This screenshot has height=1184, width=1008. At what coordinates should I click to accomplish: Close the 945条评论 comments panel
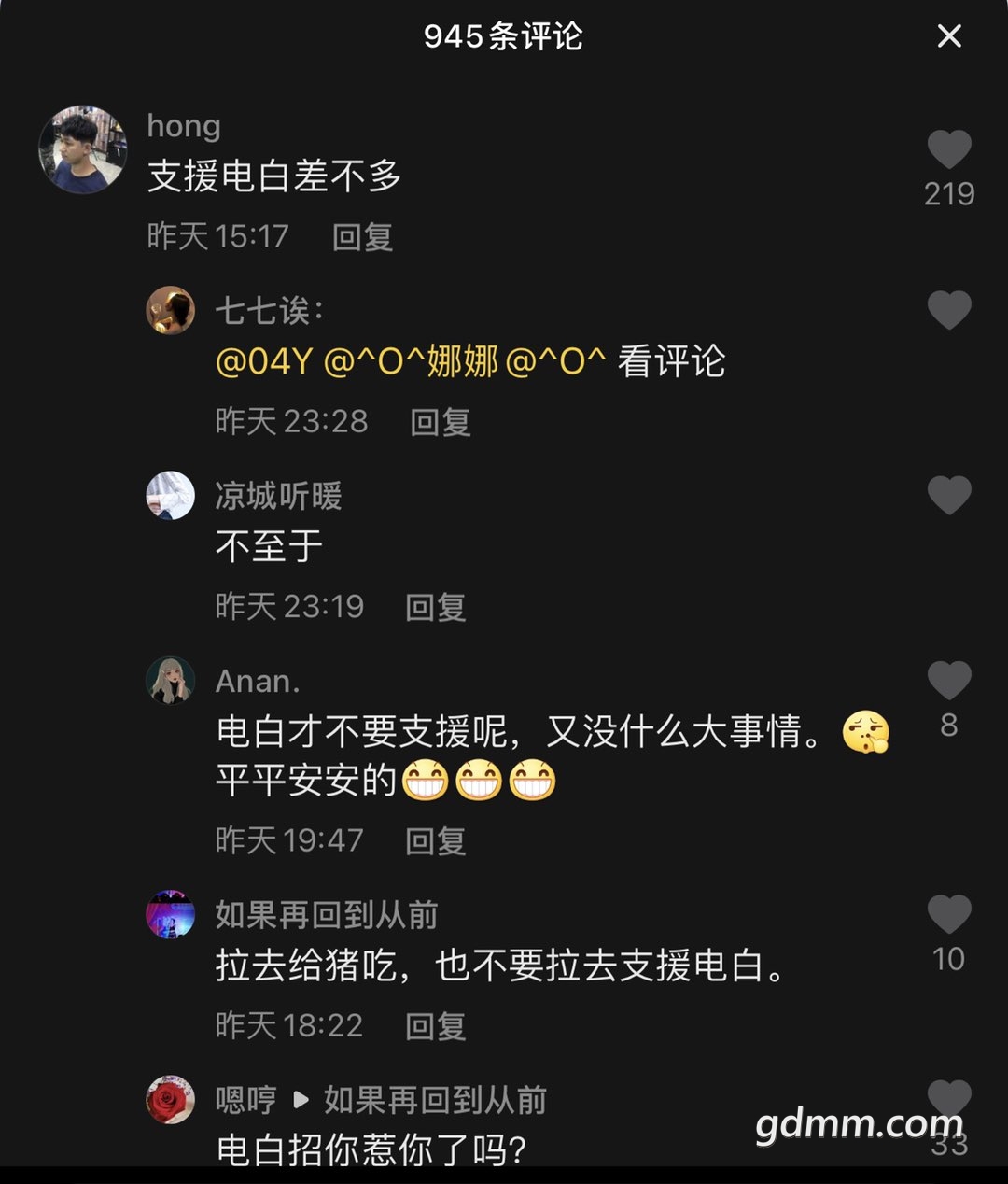[949, 36]
